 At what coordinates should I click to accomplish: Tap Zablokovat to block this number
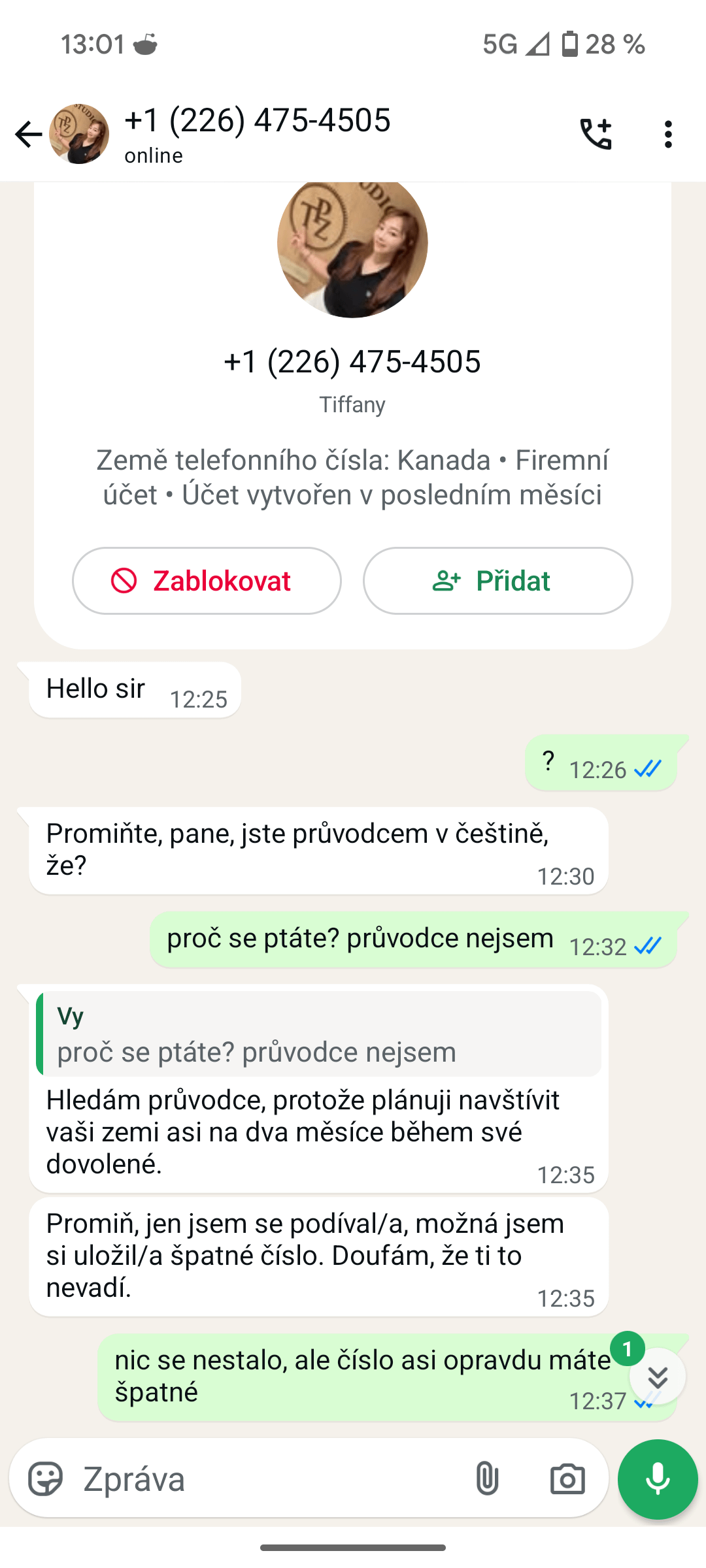(207, 581)
